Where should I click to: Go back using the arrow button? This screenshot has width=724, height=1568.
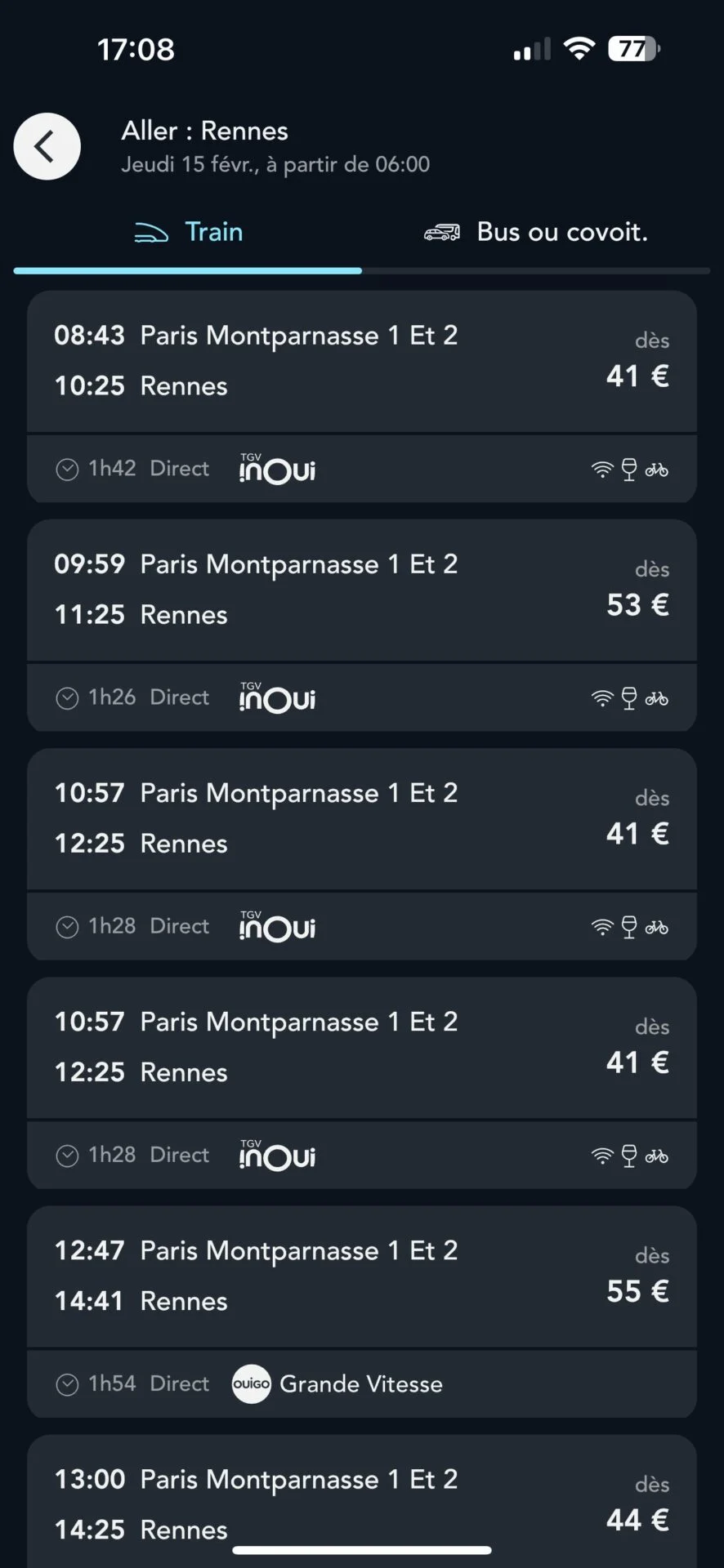point(47,146)
